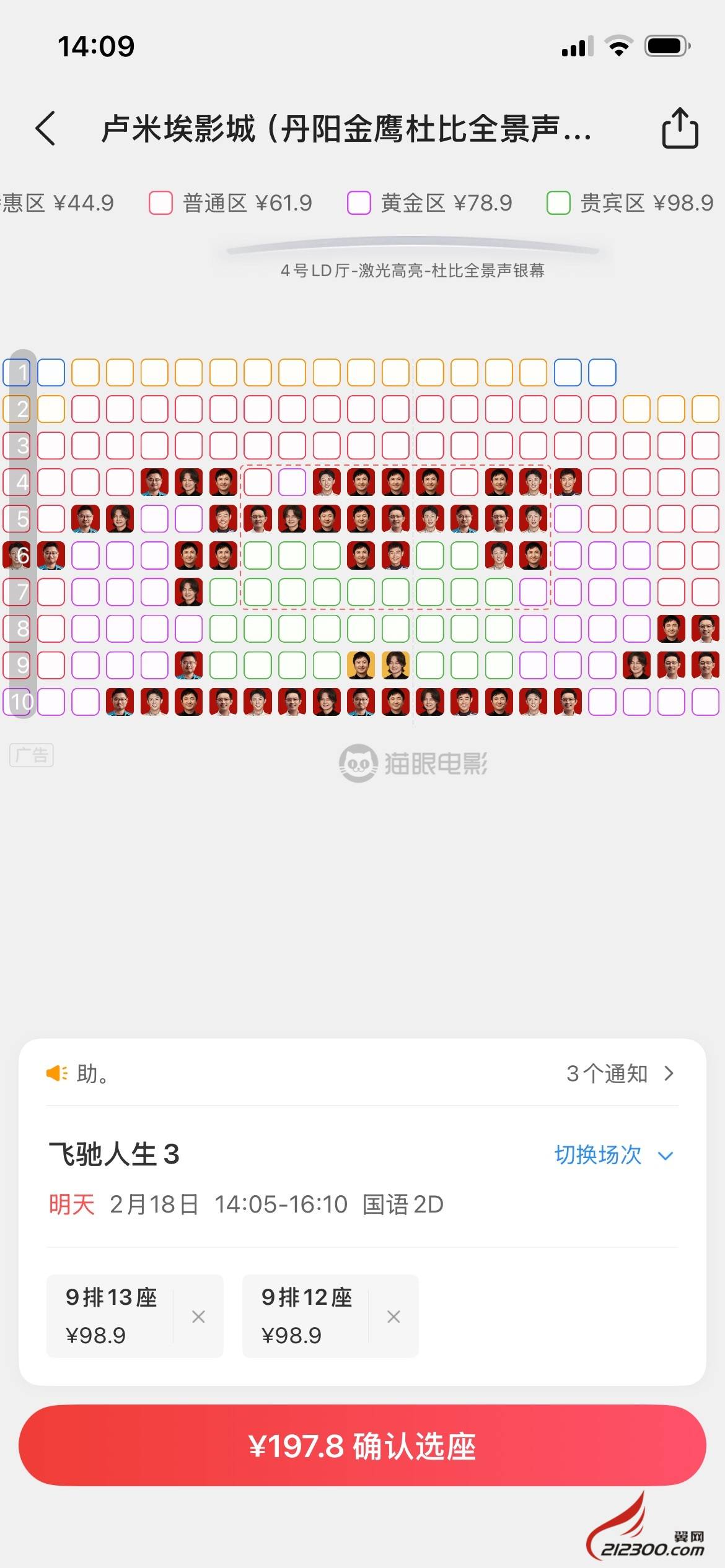This screenshot has height=1568, width=725.
Task: Select the first empty seat in row 10
Action: (51, 702)
